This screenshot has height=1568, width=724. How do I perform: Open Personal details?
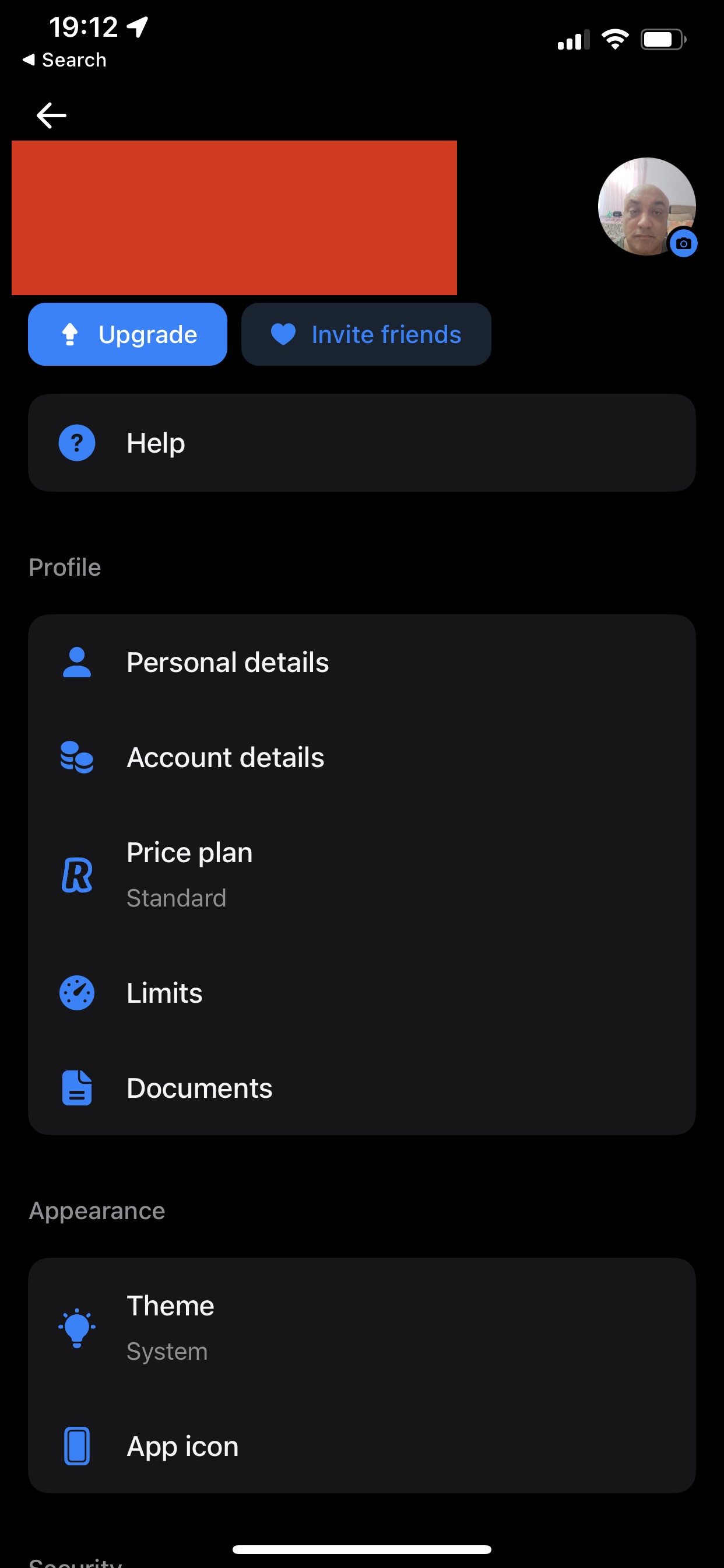[361, 662]
